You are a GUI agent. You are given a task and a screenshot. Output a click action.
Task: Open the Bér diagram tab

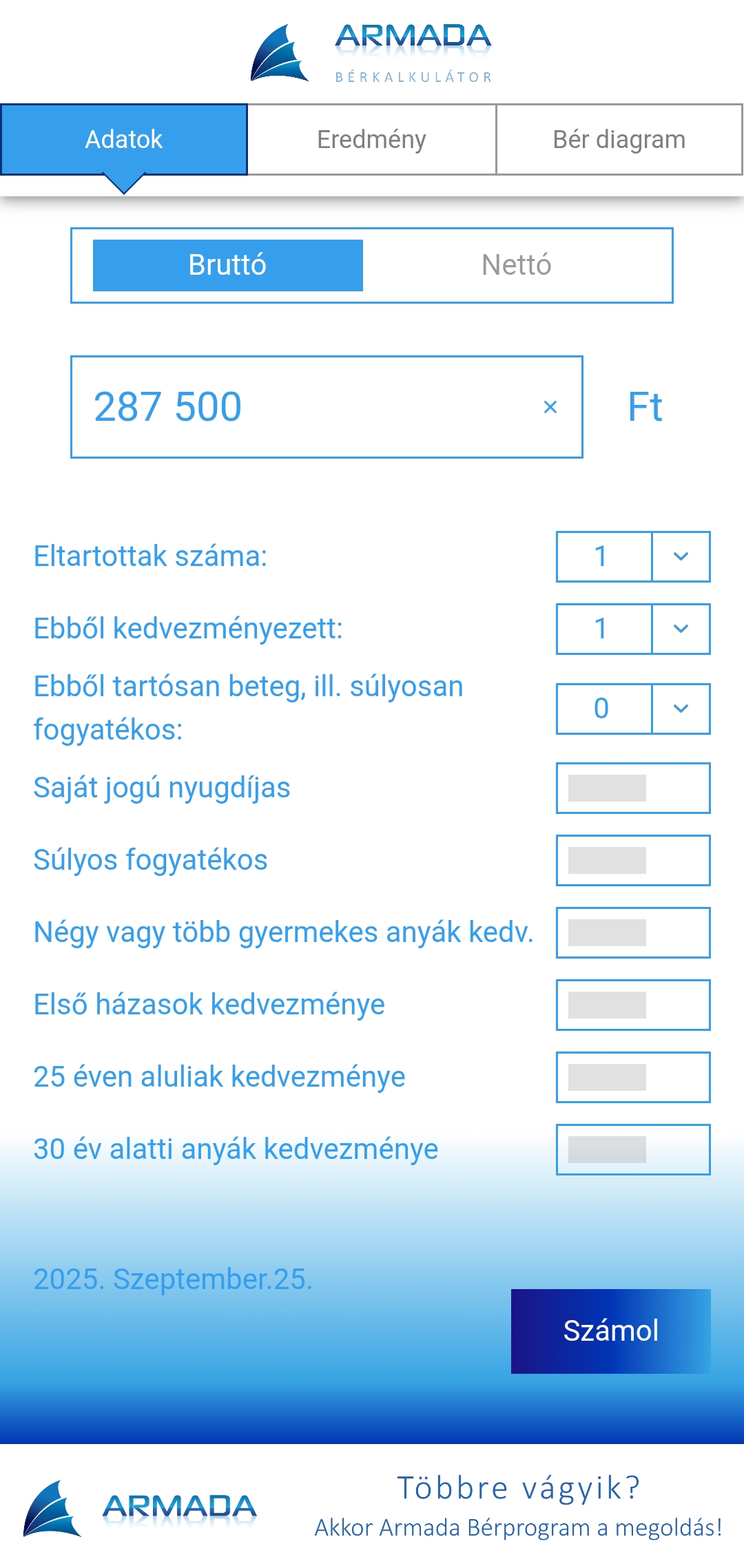[x=619, y=140]
